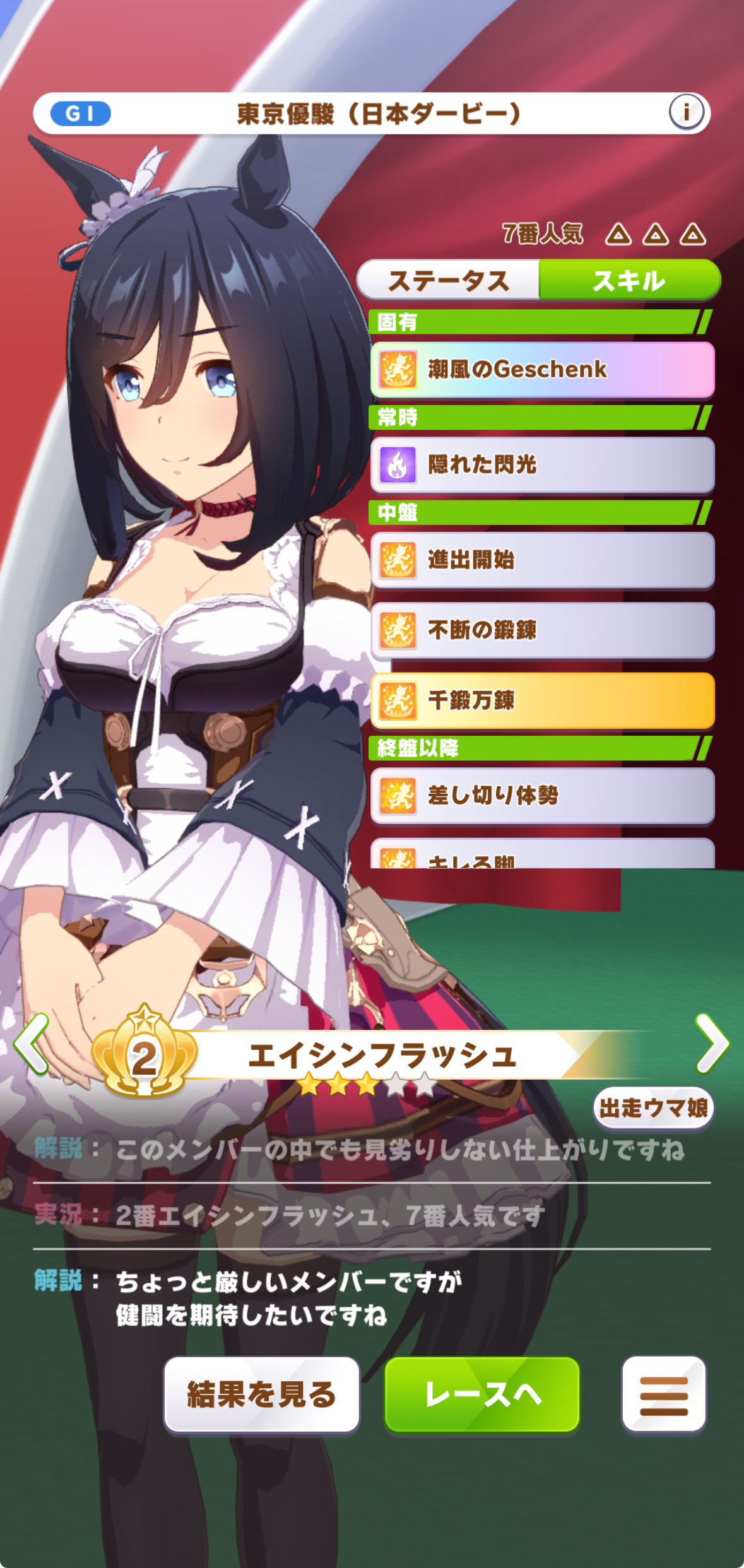Go to previous runner with left arrow
The width and height of the screenshot is (744, 1568).
click(32, 1044)
